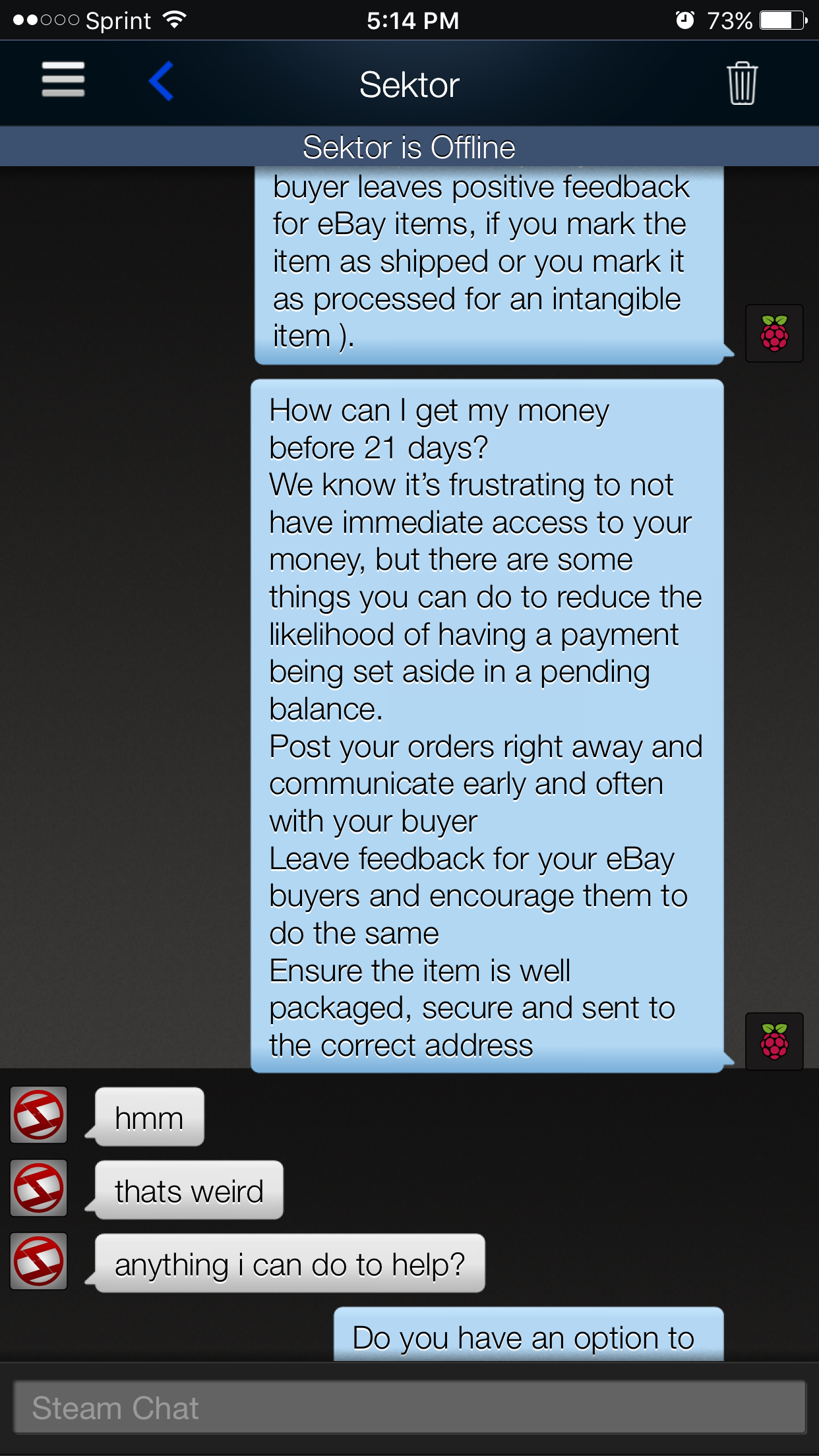Delete chat with trash icon

(x=742, y=83)
